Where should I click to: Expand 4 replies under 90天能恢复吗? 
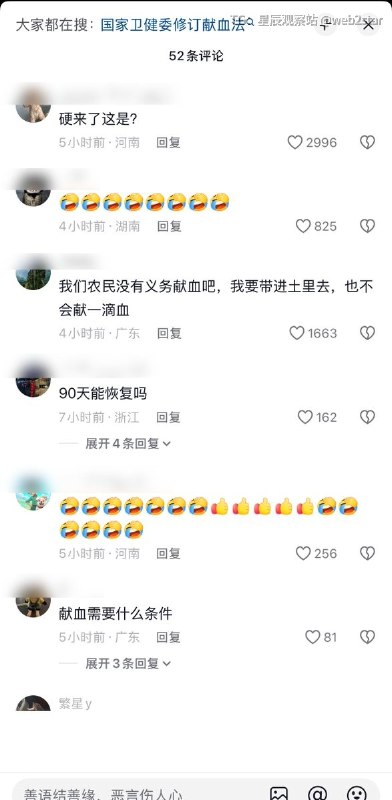pos(128,444)
